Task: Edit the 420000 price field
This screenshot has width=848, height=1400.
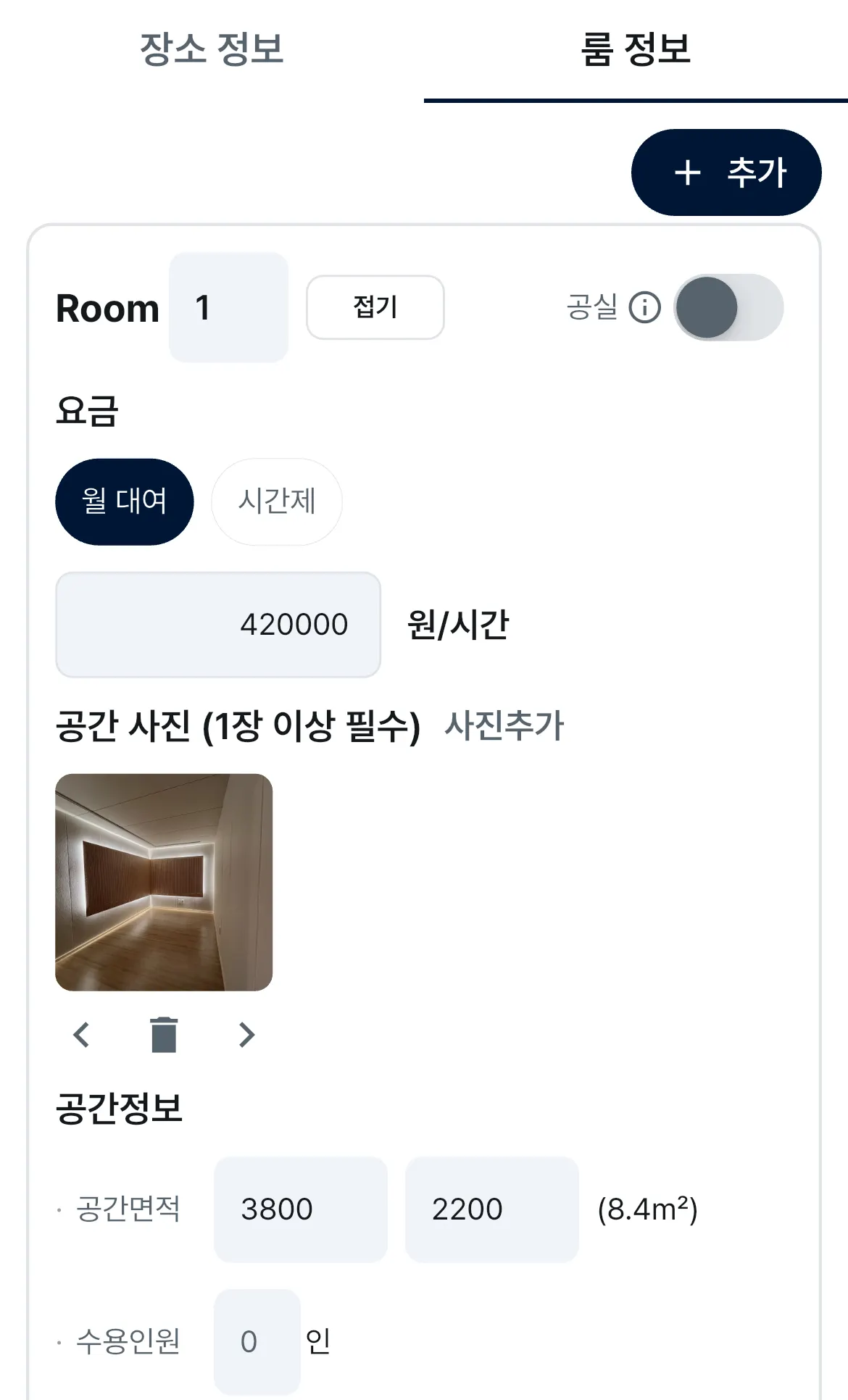Action: (218, 625)
